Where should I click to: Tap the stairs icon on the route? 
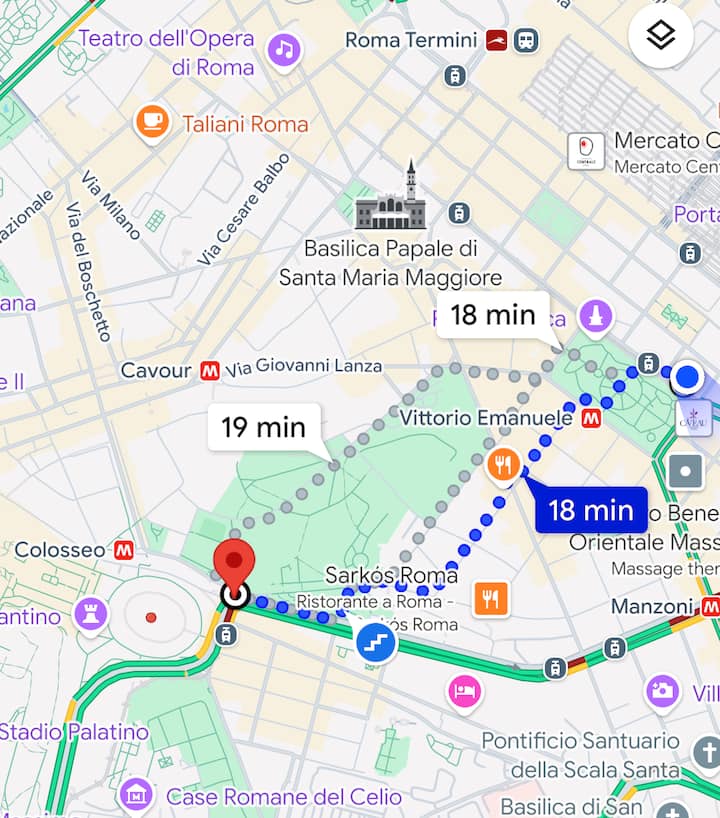[376, 641]
